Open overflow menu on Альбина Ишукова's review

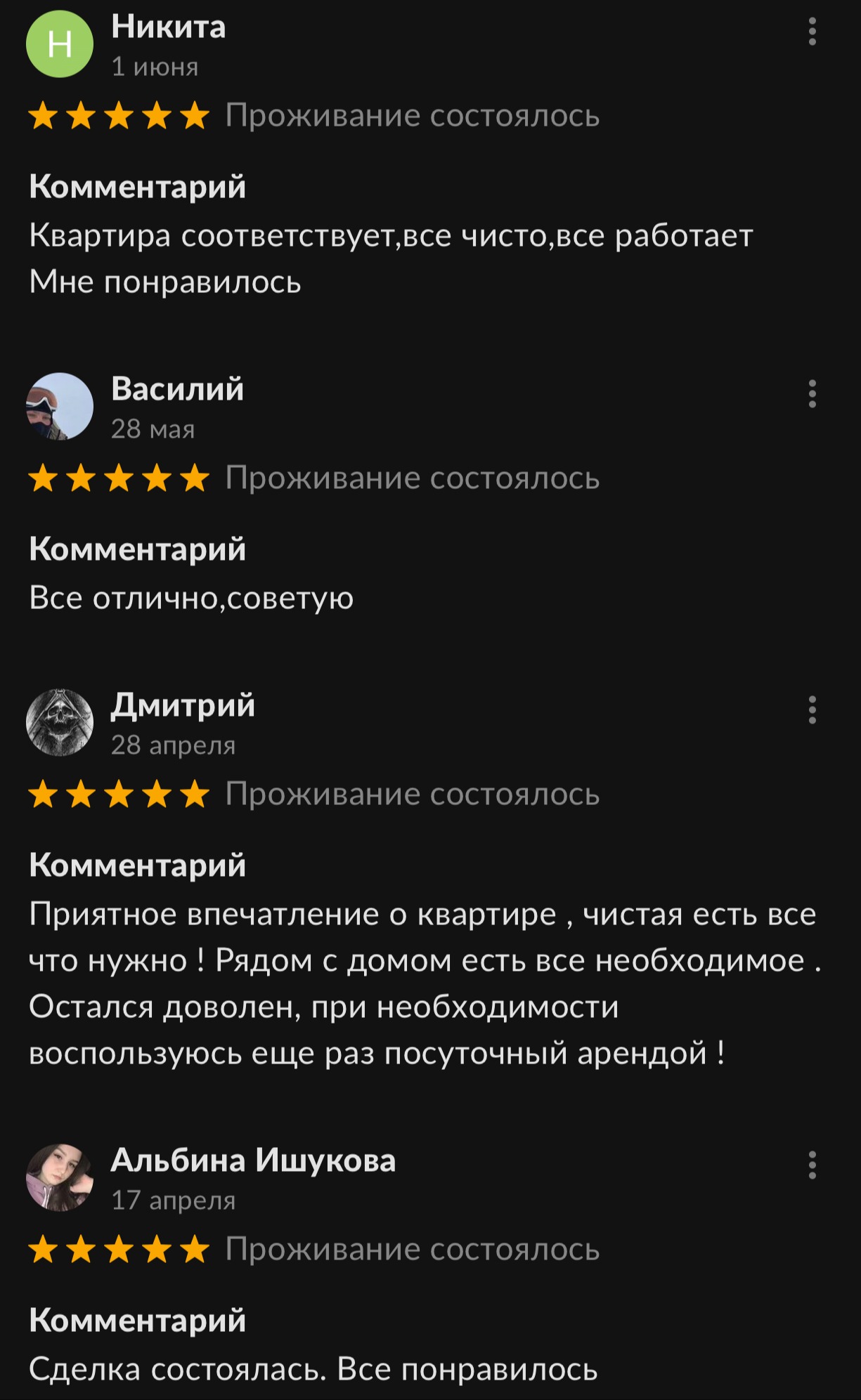(x=812, y=1165)
